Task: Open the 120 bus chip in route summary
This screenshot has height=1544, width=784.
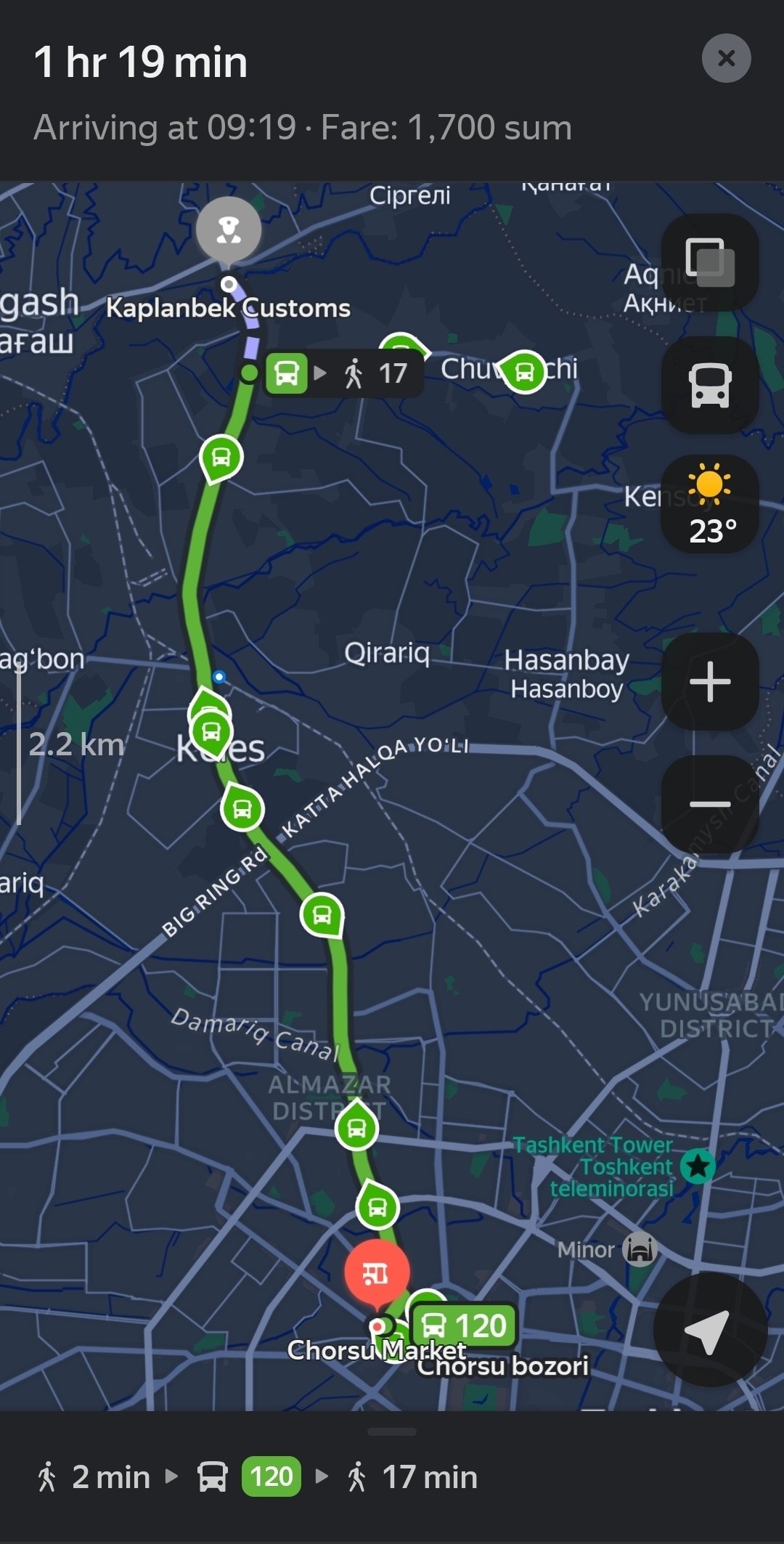Action: tap(271, 1476)
